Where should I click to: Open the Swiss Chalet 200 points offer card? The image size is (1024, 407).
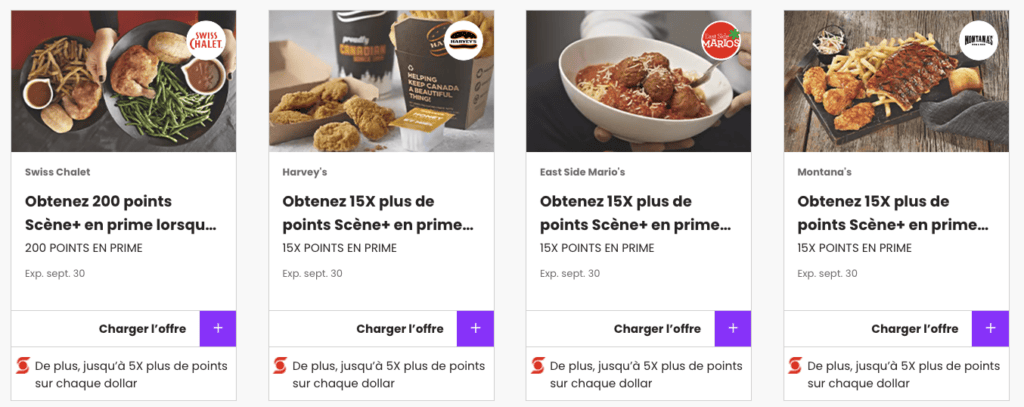pos(121,212)
